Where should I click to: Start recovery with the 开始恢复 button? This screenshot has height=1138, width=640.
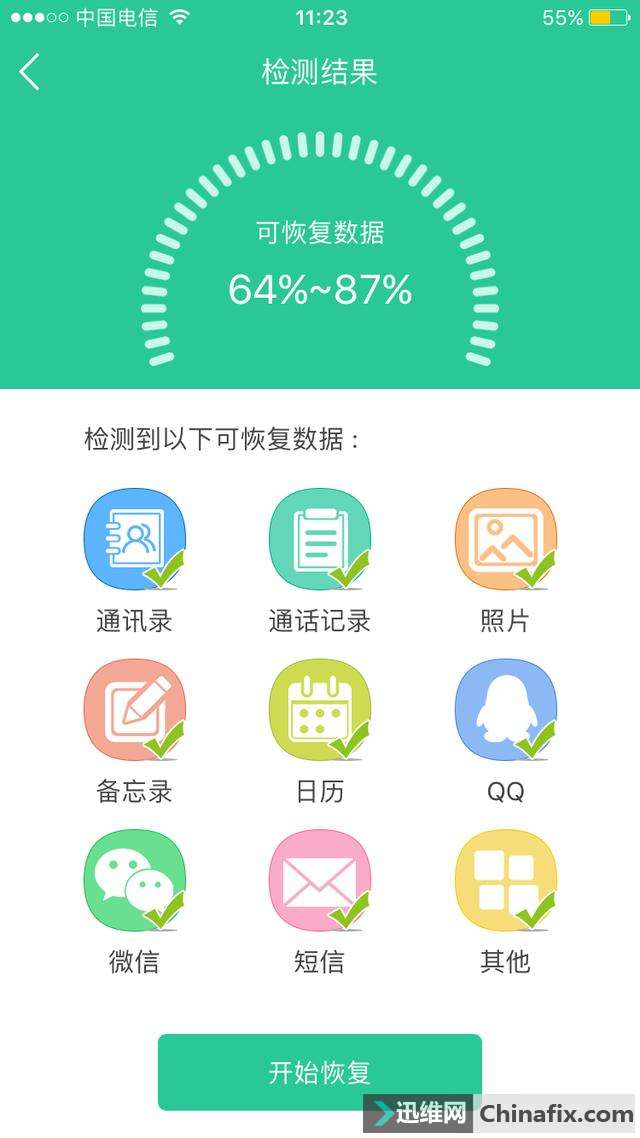(320, 1072)
